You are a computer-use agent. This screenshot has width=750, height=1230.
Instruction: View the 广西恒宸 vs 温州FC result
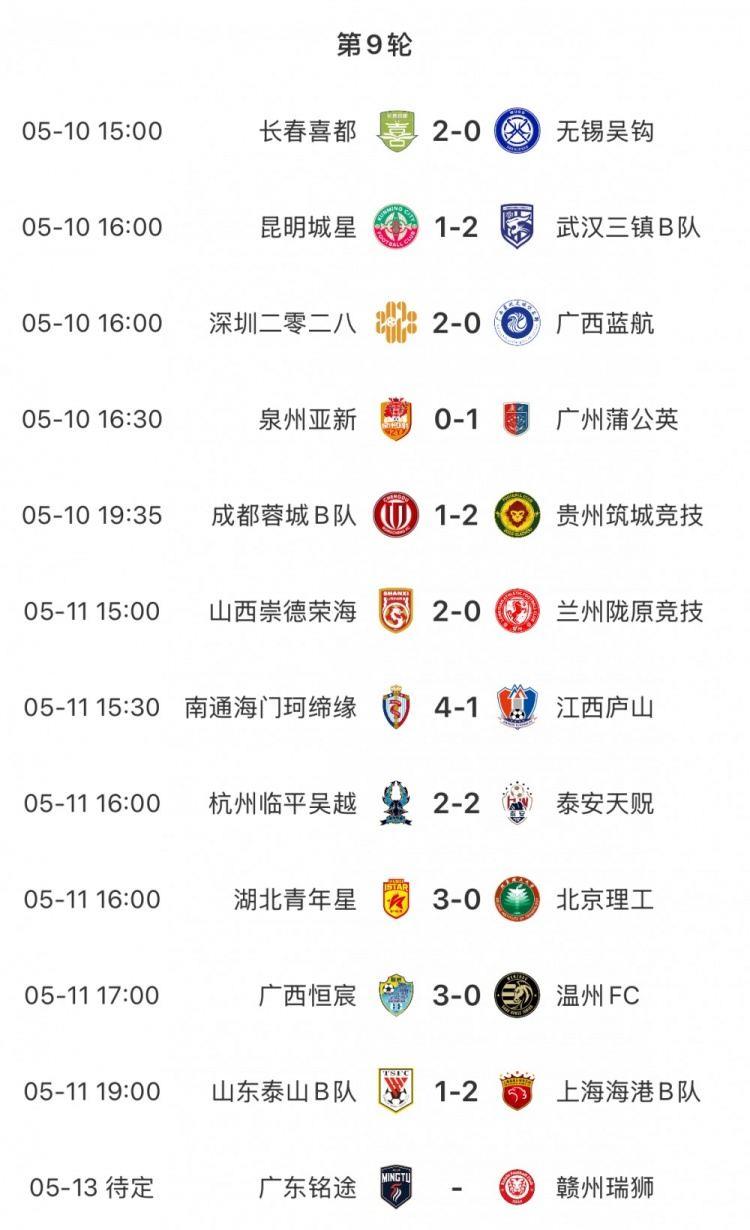(456, 995)
